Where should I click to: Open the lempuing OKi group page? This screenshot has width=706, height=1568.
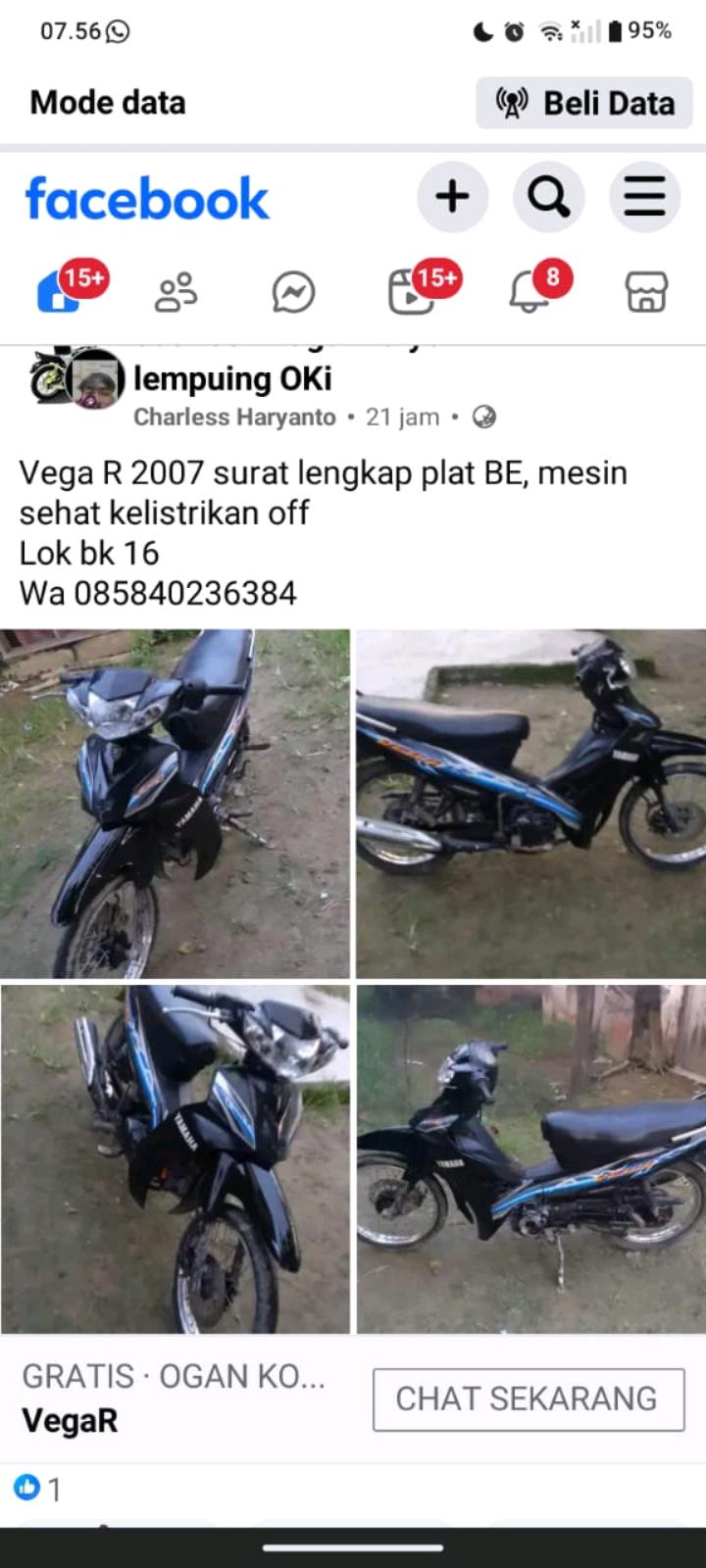pyautogui.click(x=232, y=379)
